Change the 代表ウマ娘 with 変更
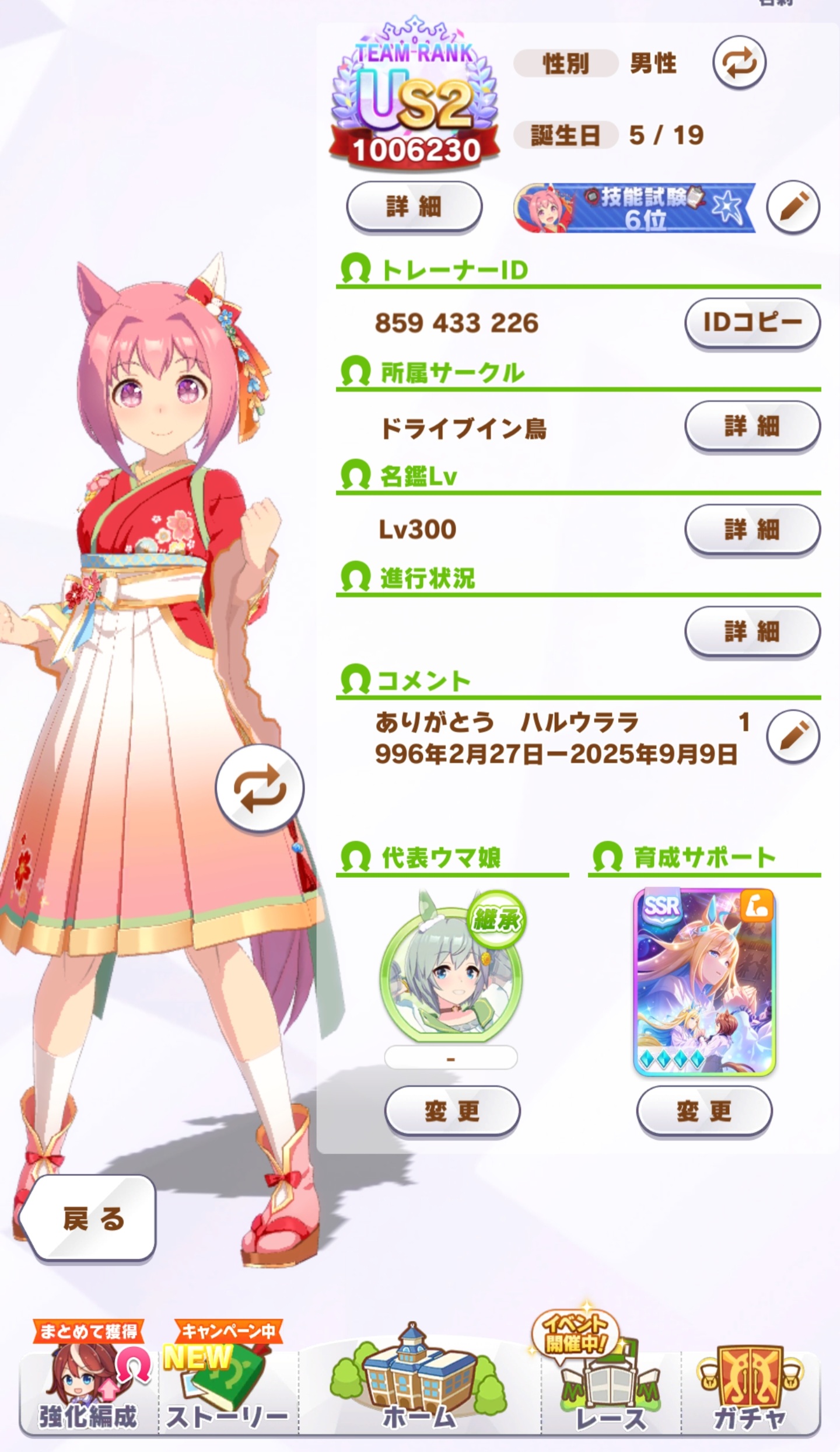The height and width of the screenshot is (1452, 840). [452, 1111]
